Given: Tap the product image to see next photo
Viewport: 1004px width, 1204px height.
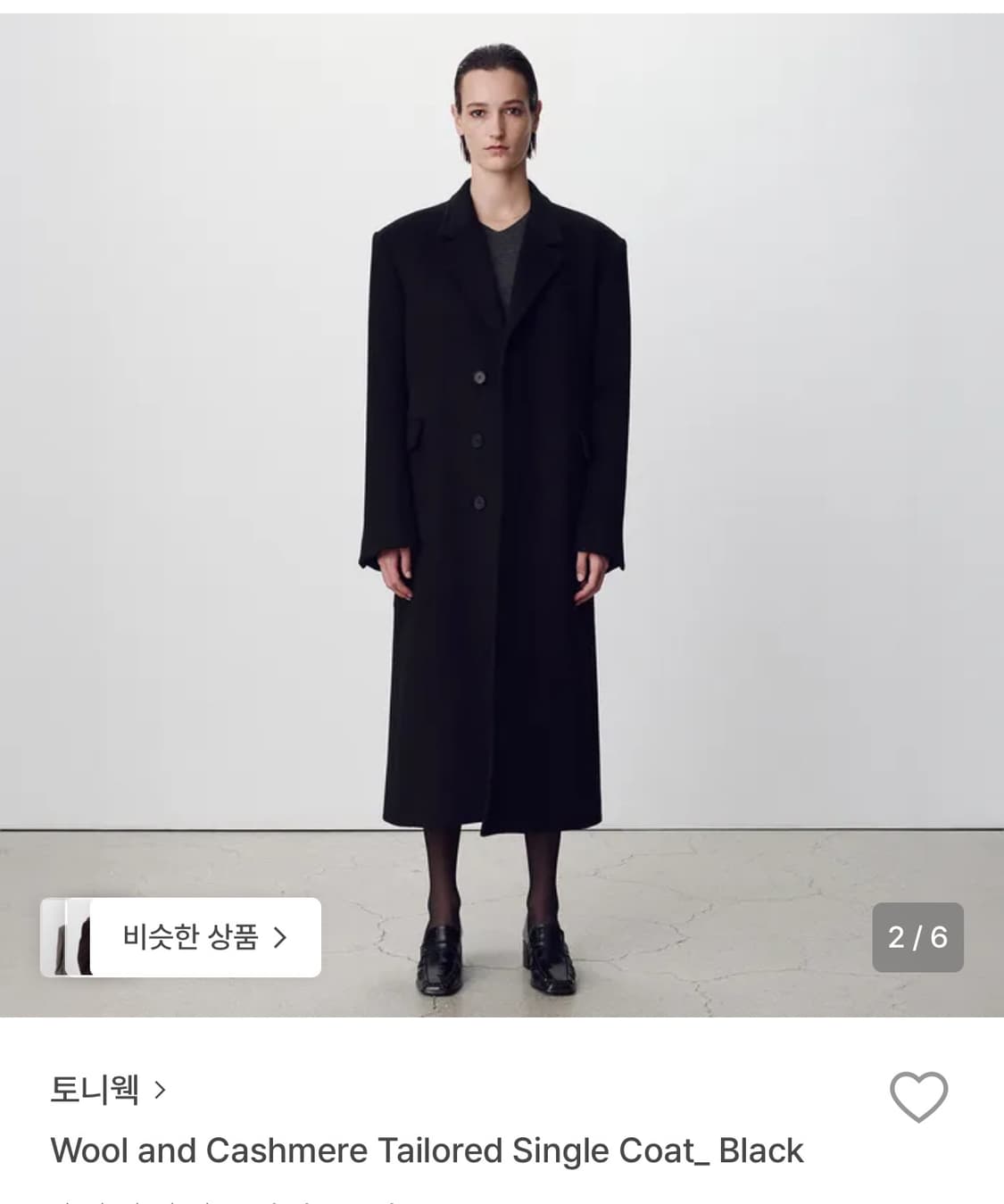Looking at the screenshot, I should (x=502, y=500).
